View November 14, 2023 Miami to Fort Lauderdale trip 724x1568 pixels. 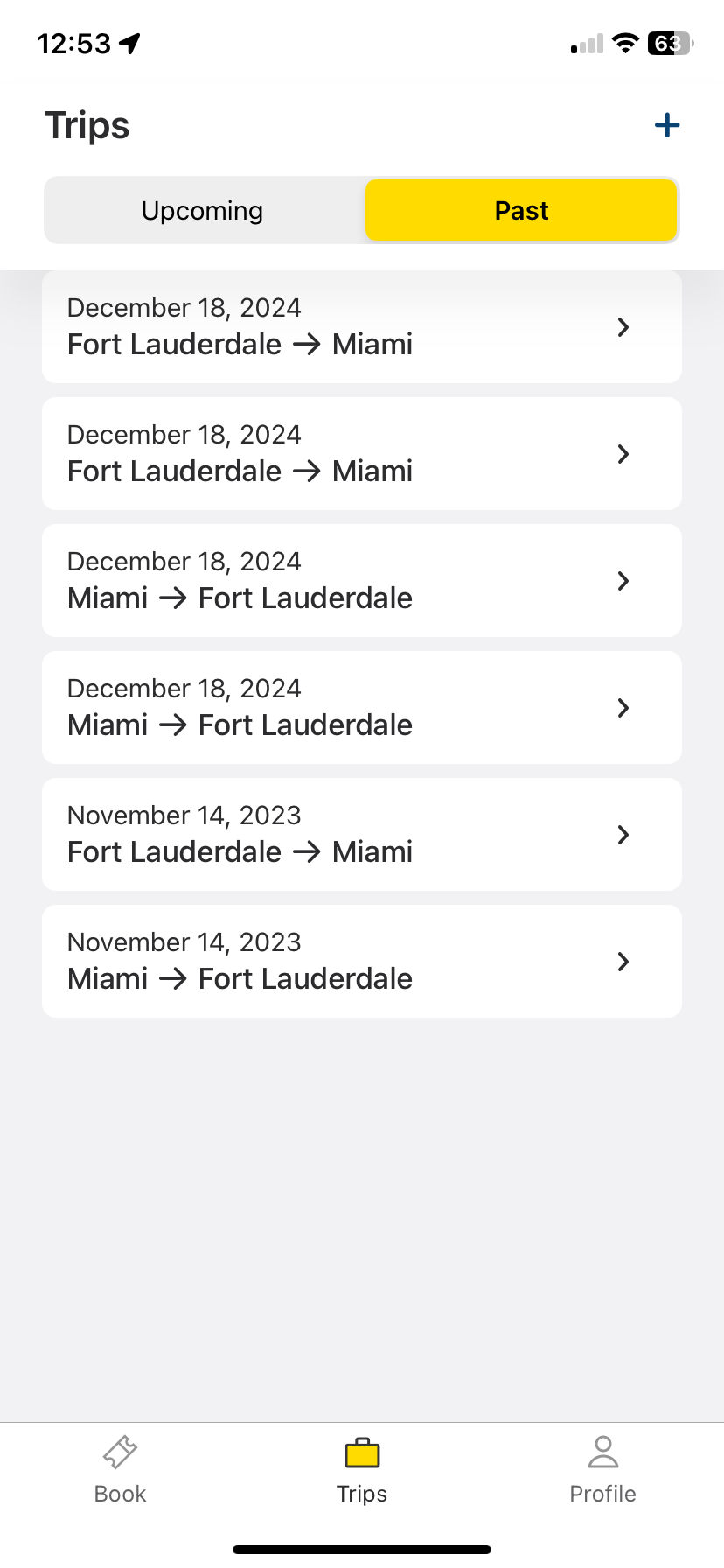tap(362, 962)
